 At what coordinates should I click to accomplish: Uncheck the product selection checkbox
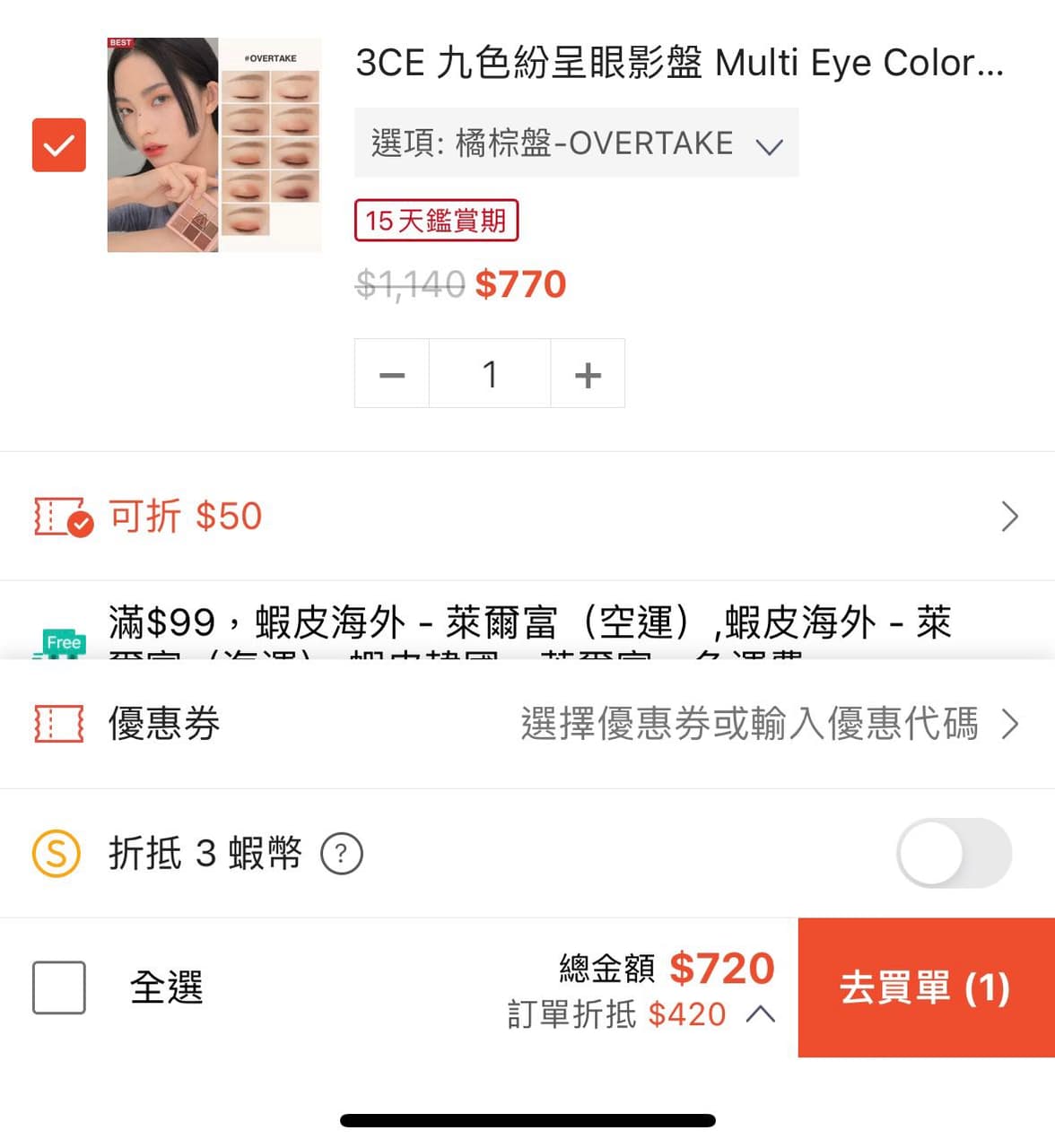click(x=58, y=144)
